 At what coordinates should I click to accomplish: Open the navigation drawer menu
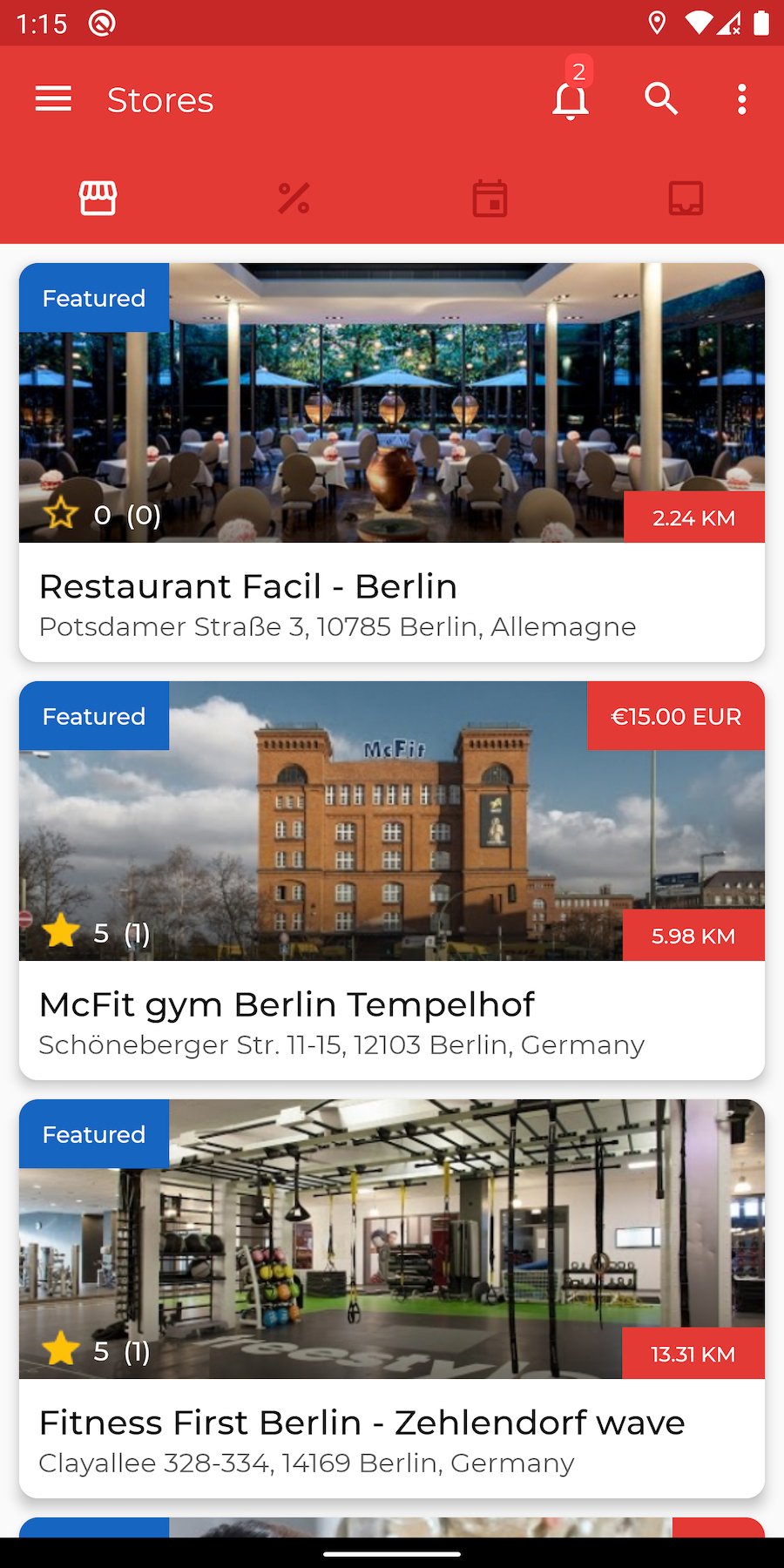coord(52,98)
